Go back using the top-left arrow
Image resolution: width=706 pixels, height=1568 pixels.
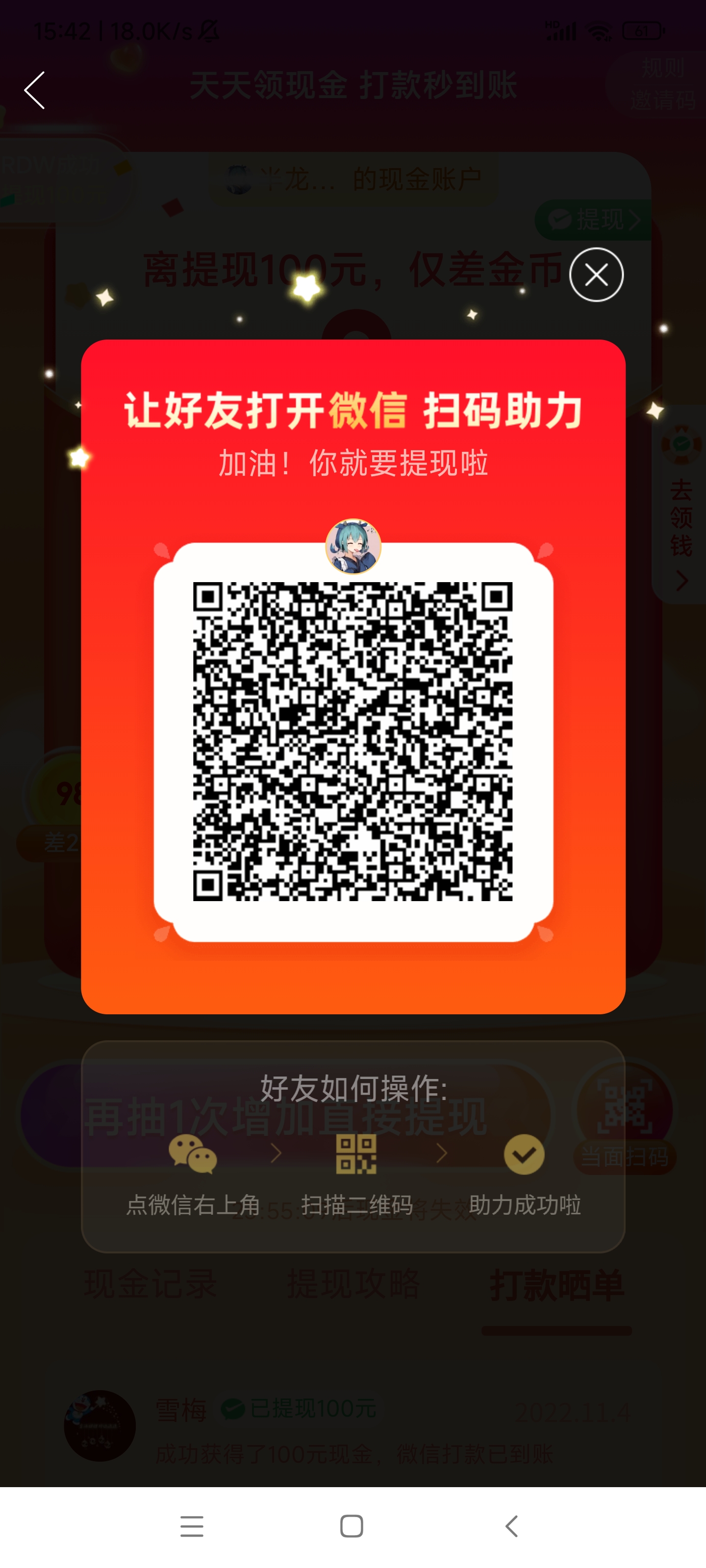coord(35,90)
